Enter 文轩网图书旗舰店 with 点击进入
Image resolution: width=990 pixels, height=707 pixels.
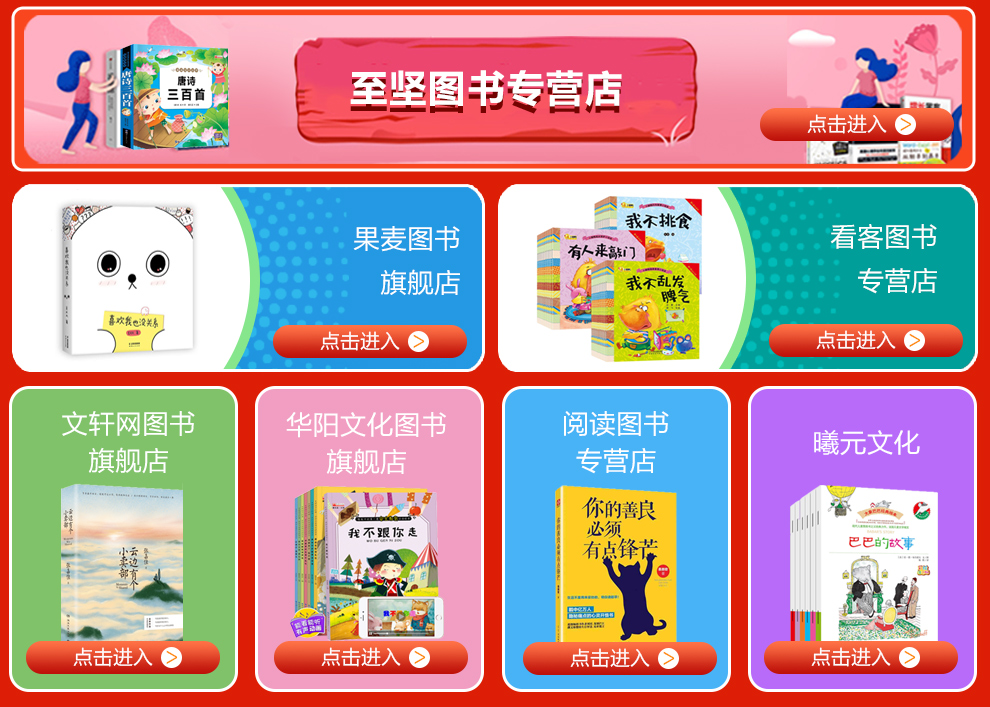tap(123, 657)
